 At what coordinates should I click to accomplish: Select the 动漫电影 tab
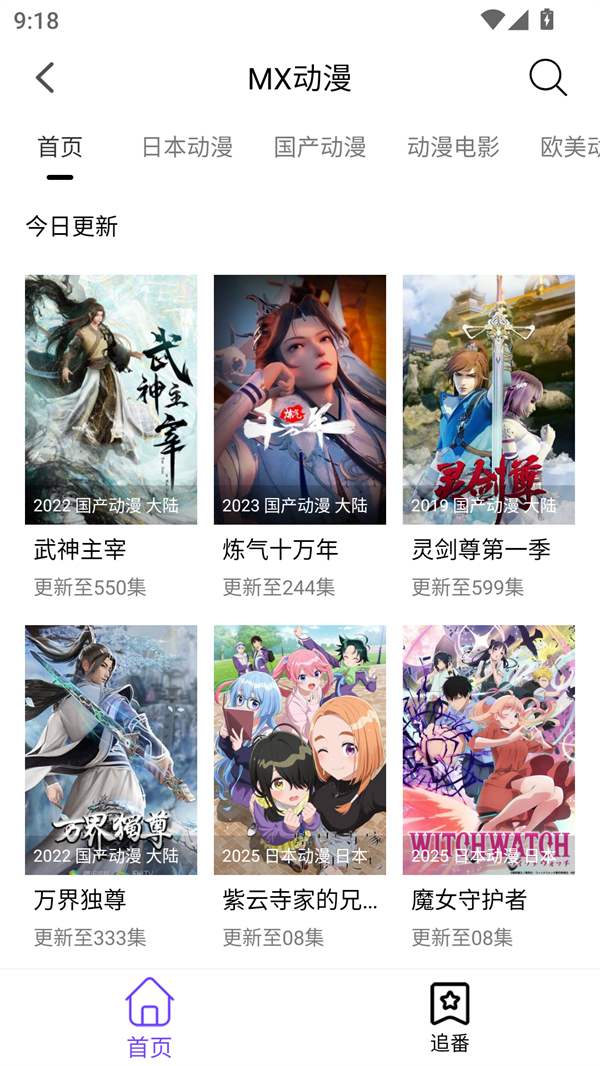click(453, 147)
